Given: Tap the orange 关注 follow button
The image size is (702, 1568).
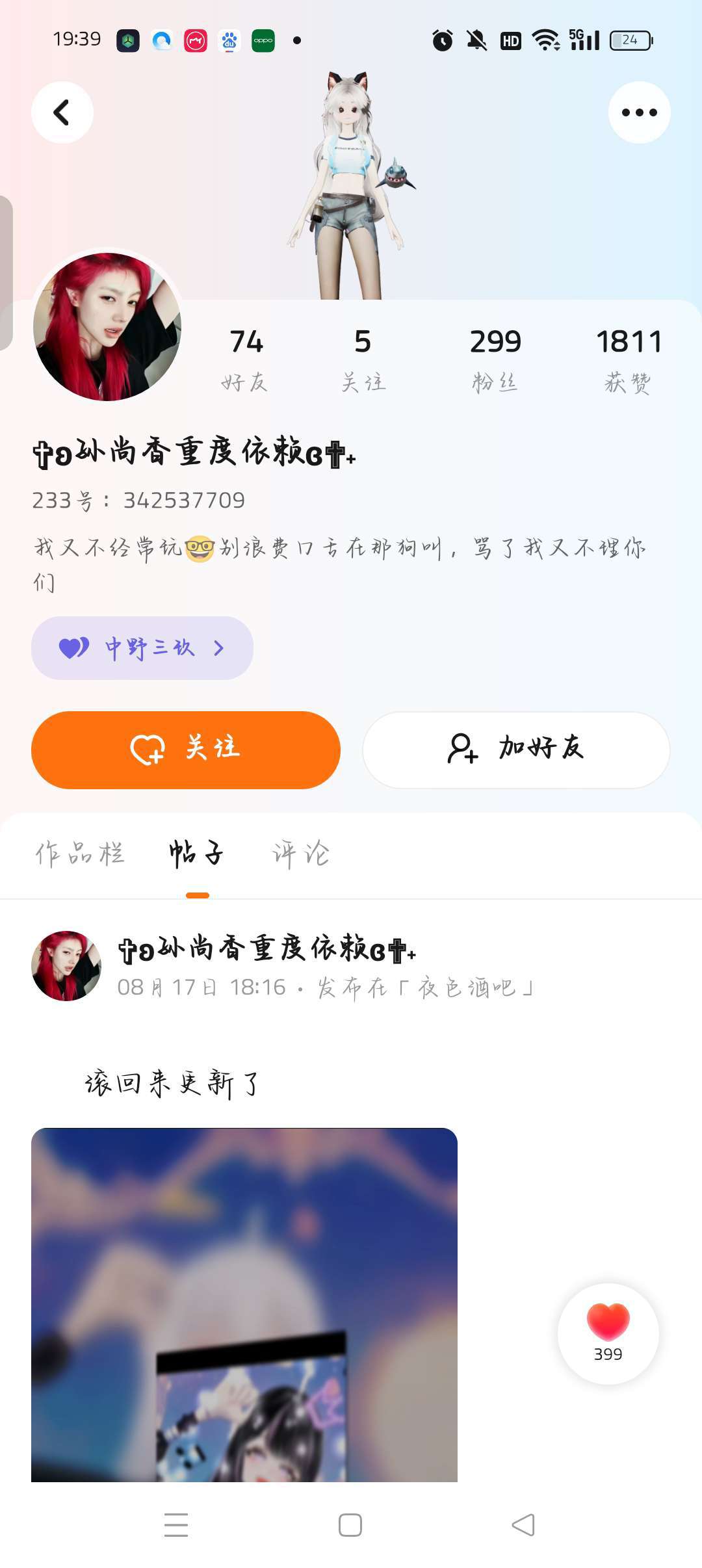Looking at the screenshot, I should [186, 750].
